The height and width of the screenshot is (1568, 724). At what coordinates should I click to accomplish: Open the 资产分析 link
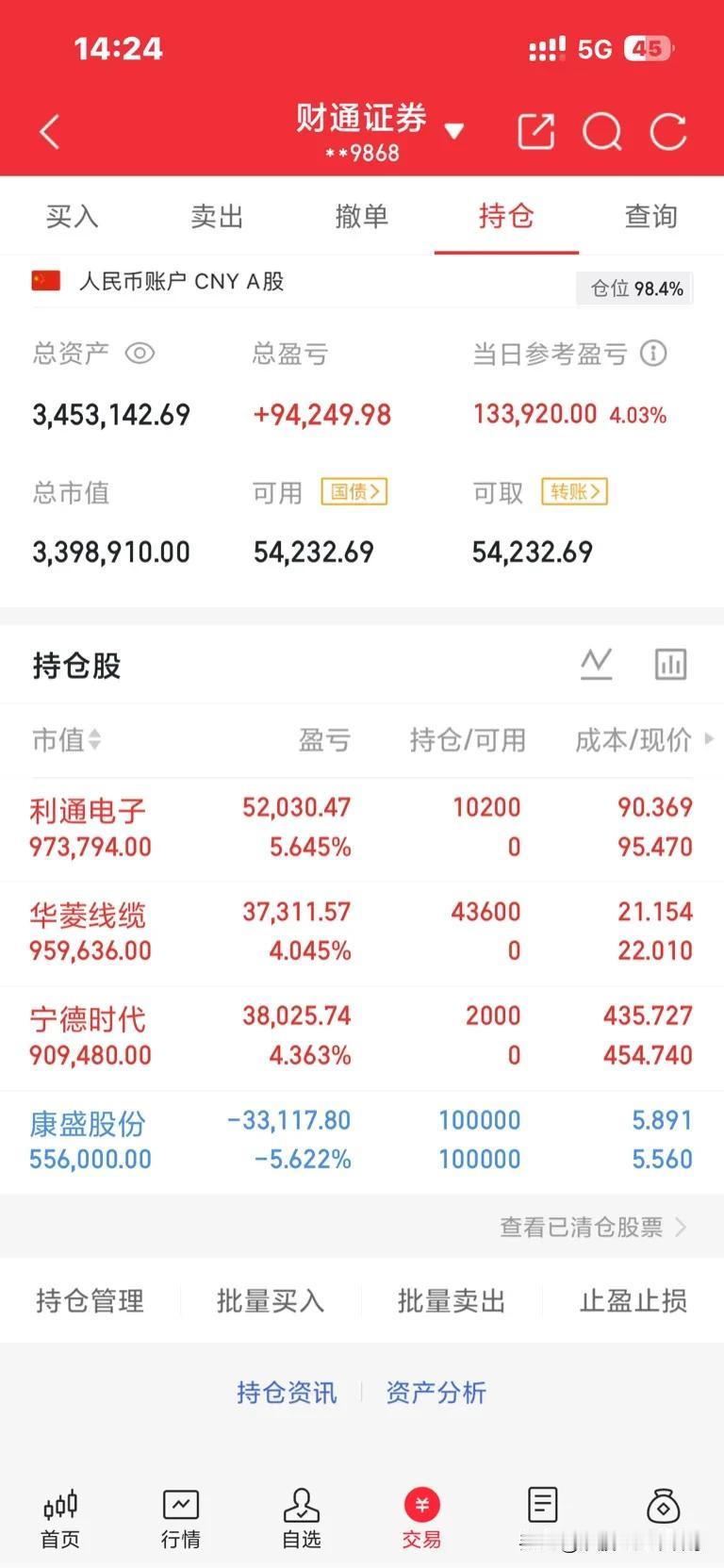click(x=436, y=1393)
